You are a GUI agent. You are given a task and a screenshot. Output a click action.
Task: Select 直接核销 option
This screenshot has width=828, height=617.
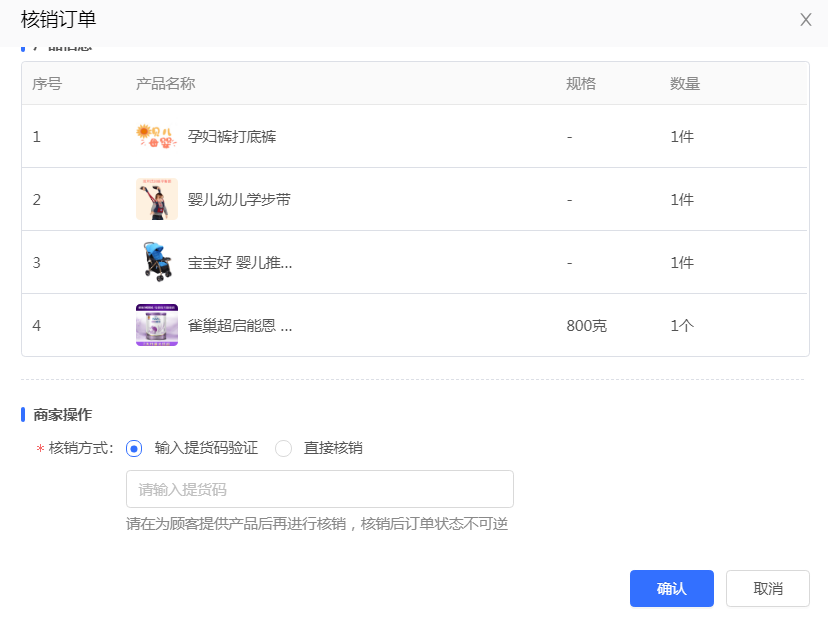284,448
